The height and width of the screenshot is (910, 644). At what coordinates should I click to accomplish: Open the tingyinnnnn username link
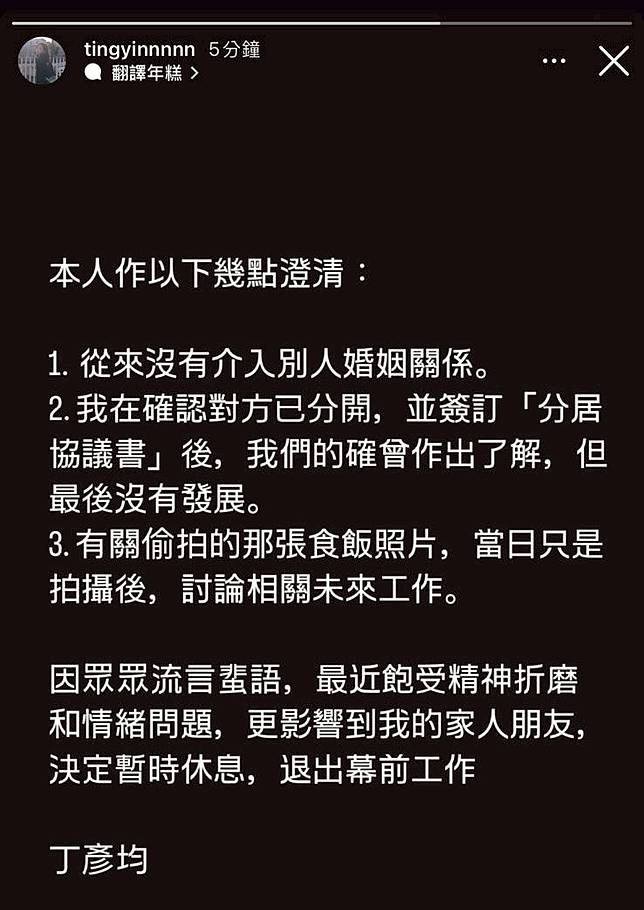point(139,49)
